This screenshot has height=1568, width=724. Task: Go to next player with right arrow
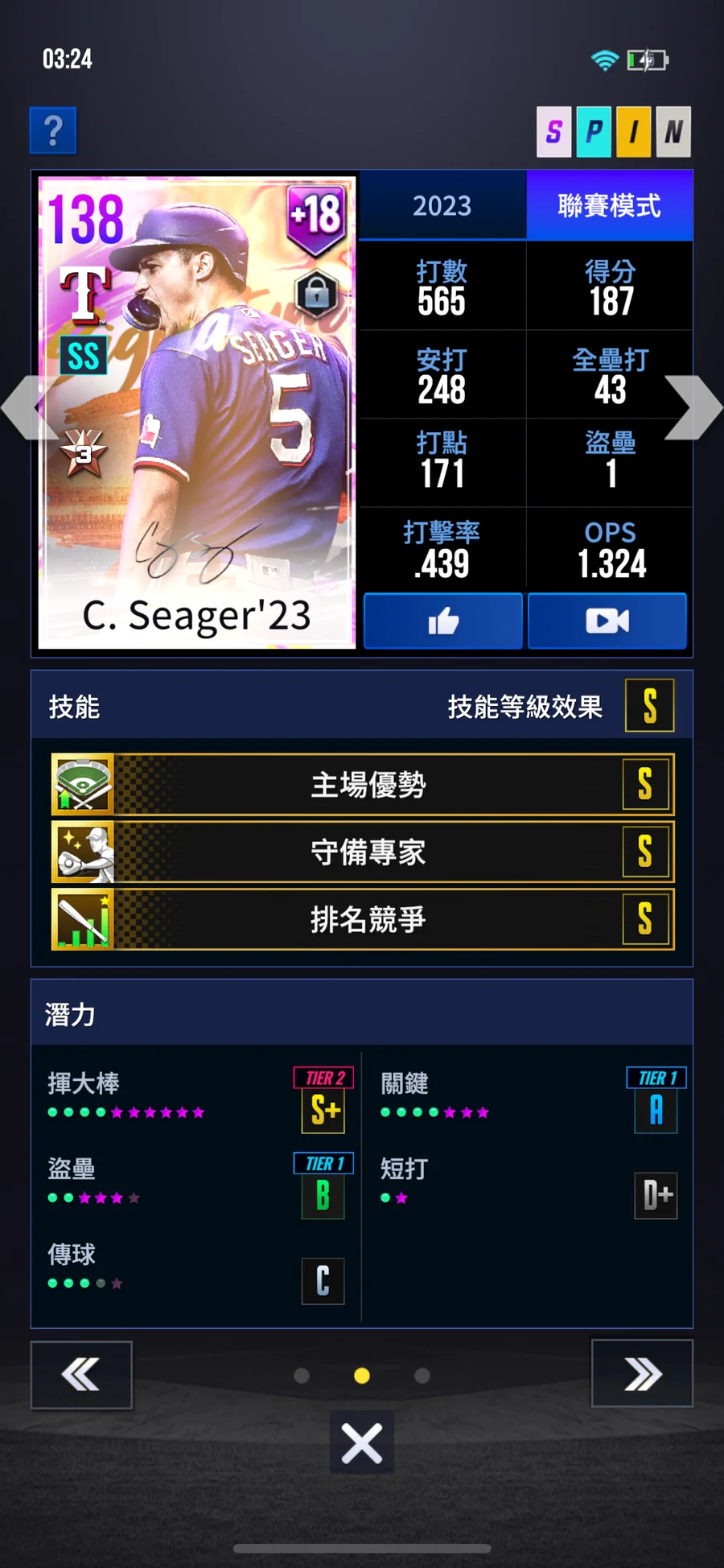[697, 407]
